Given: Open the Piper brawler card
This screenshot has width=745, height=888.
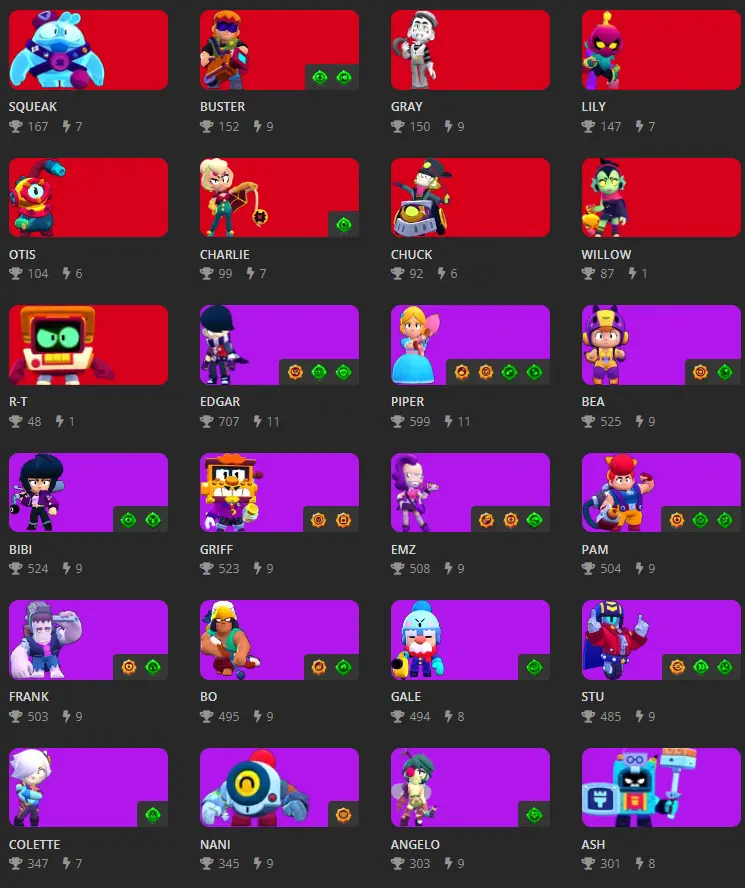Looking at the screenshot, I should pyautogui.click(x=470, y=345).
